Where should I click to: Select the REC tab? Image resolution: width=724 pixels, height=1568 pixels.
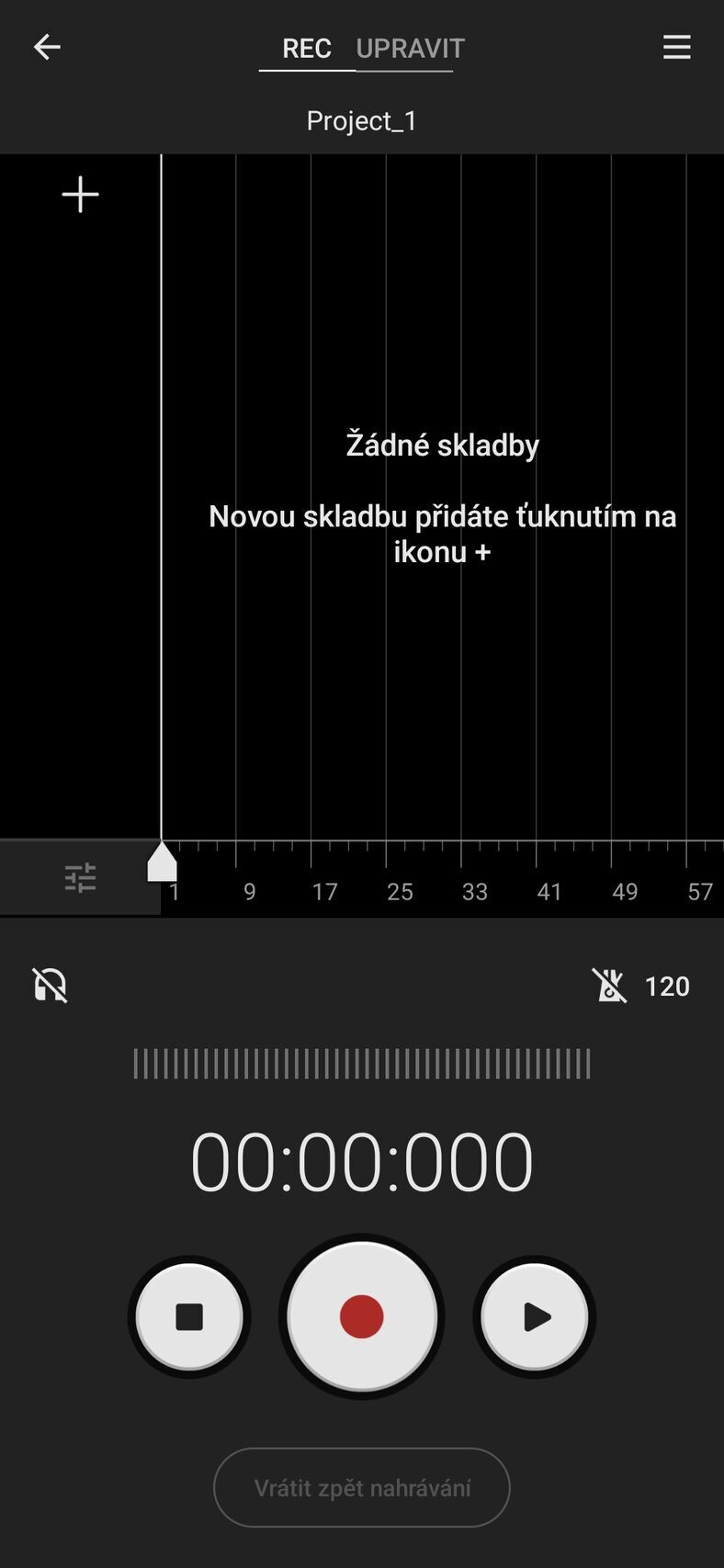305,49
